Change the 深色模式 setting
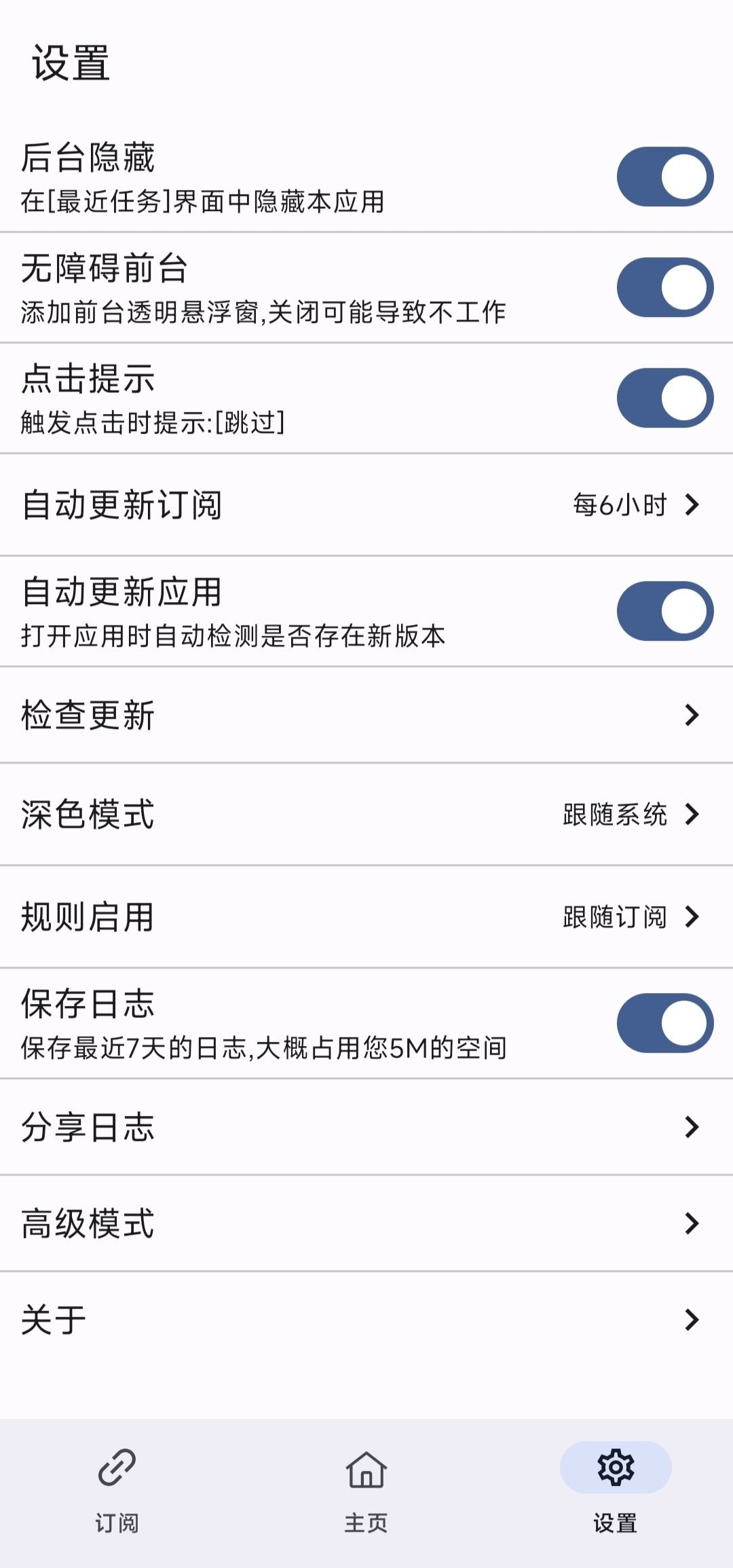Screen dimensions: 733x1568 tap(366, 814)
